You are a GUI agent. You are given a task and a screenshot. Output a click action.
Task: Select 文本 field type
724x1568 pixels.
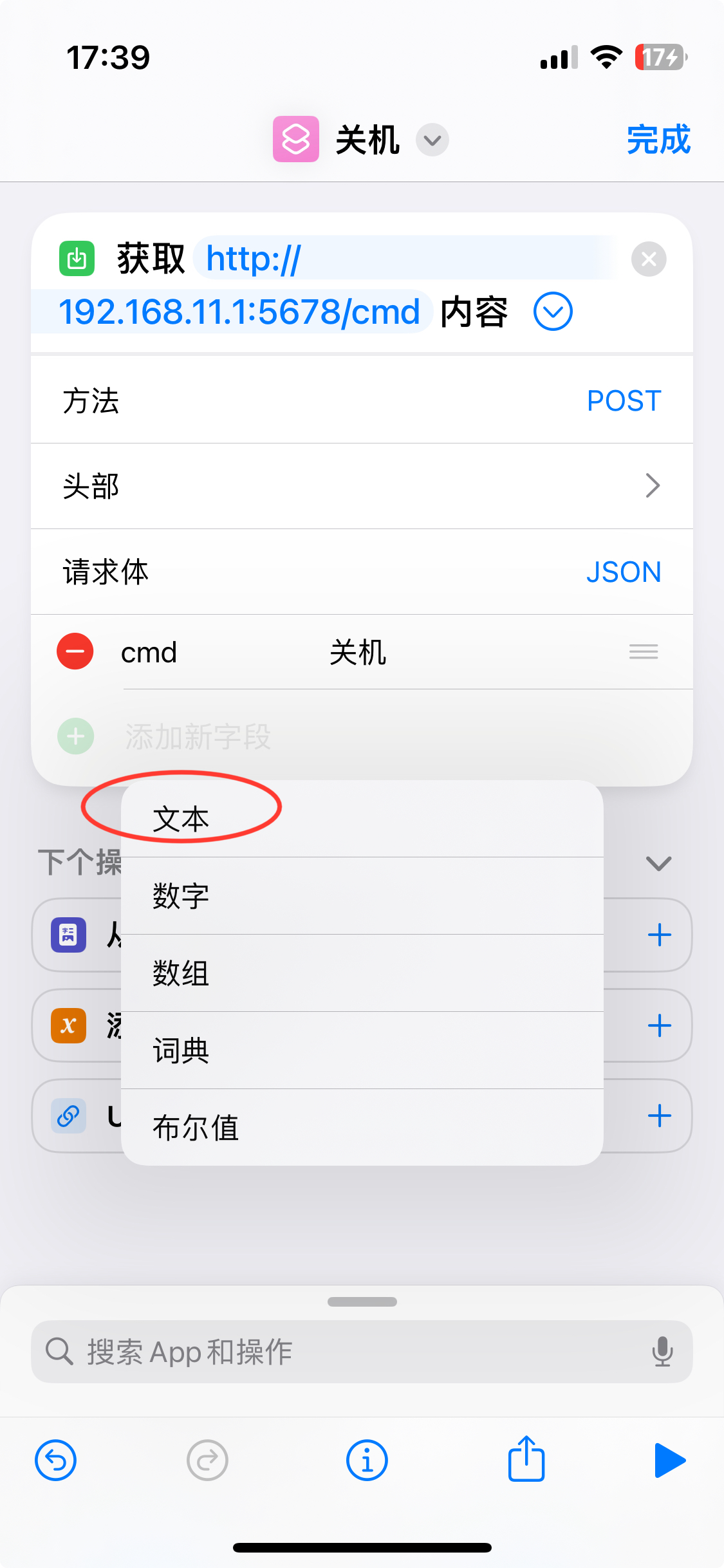point(181,819)
